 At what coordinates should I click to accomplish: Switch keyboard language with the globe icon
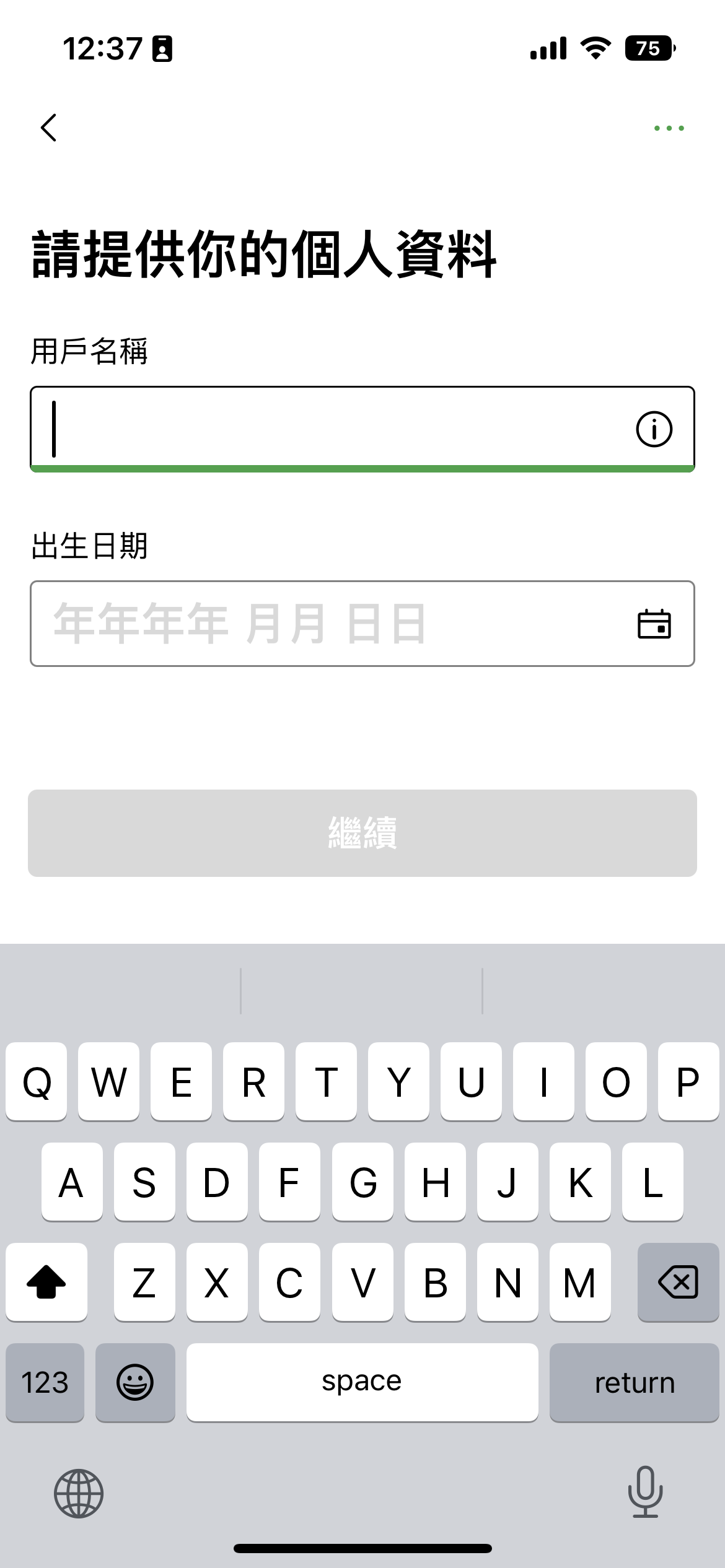click(79, 1494)
